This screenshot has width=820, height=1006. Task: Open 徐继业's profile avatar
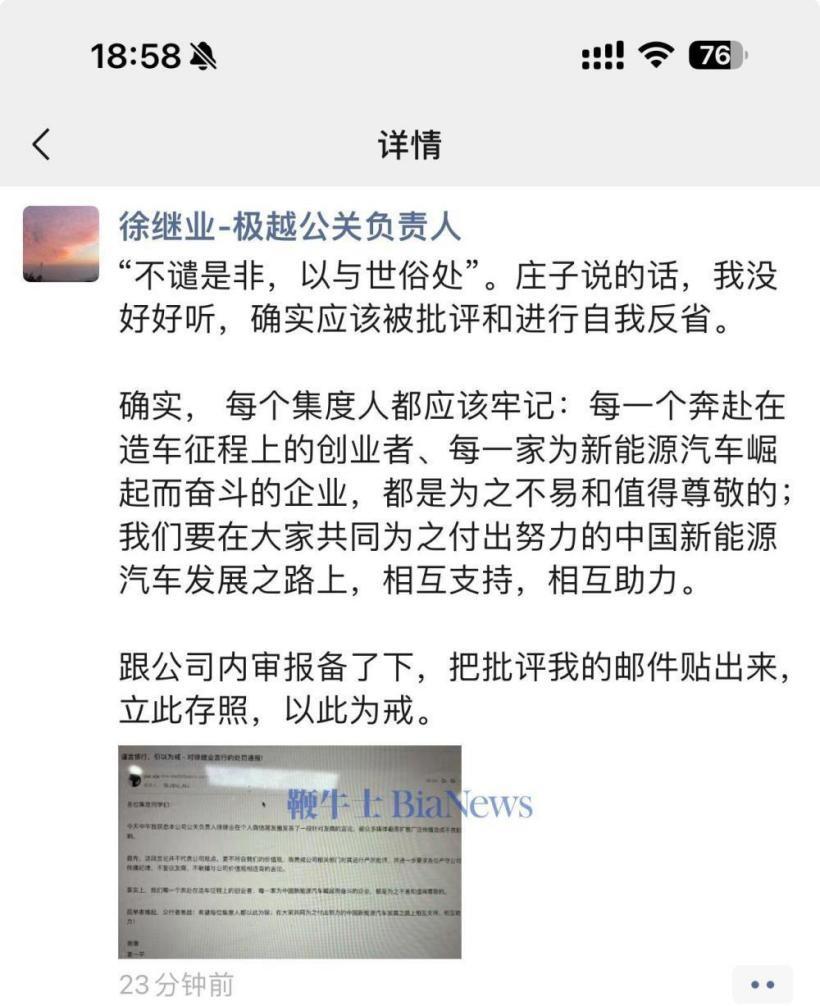tap(61, 244)
